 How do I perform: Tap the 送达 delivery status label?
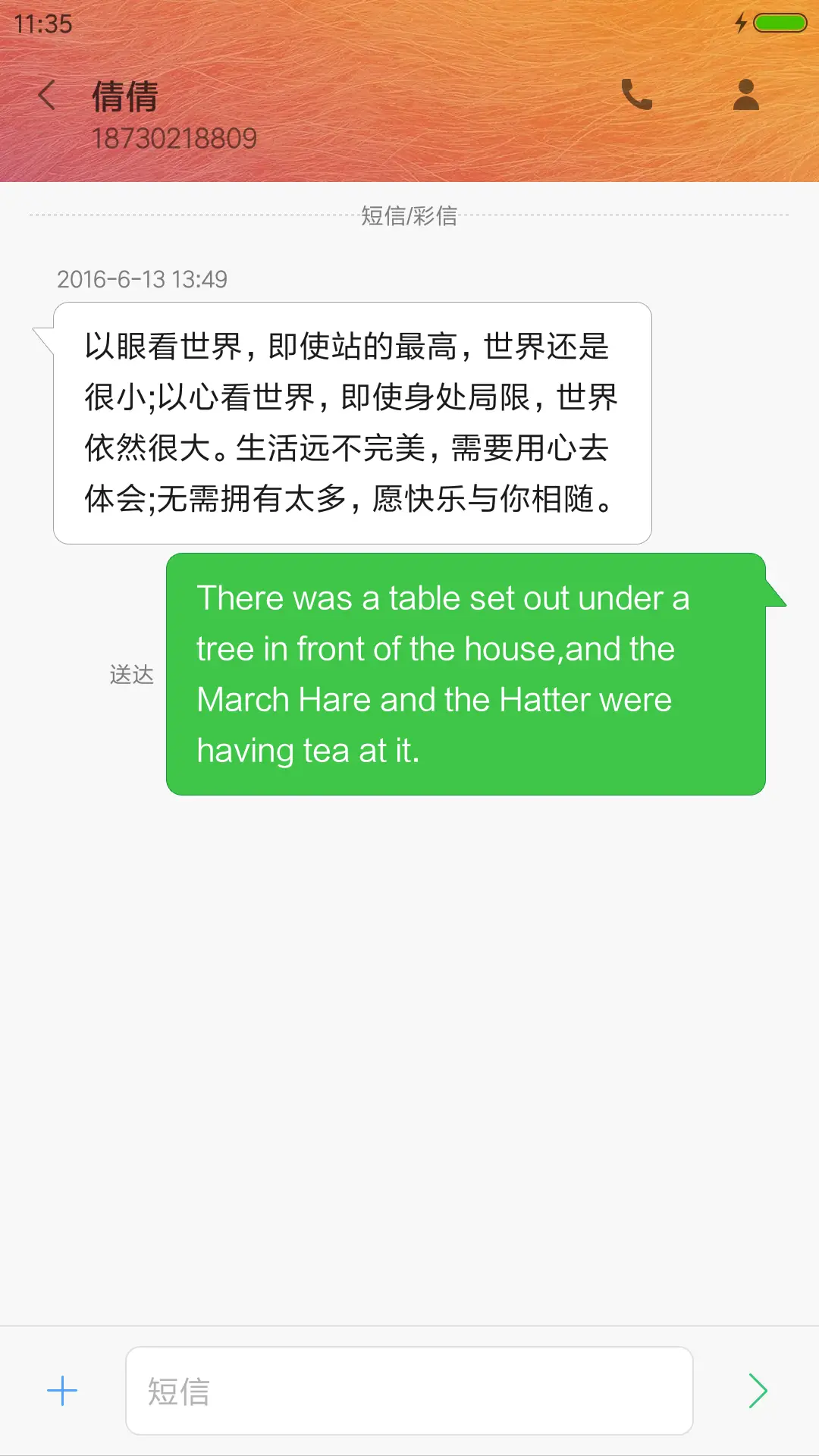[133, 673]
